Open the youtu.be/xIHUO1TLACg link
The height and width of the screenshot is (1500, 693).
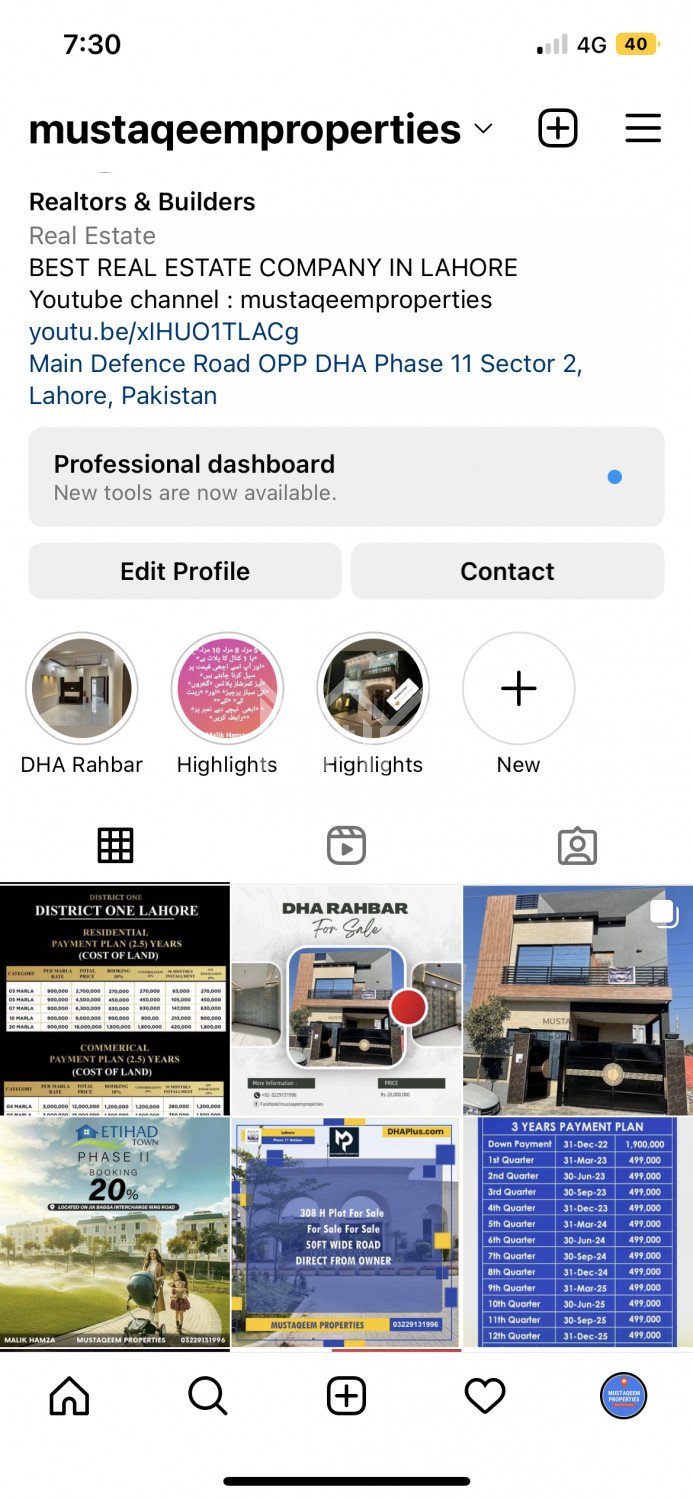pos(164,331)
